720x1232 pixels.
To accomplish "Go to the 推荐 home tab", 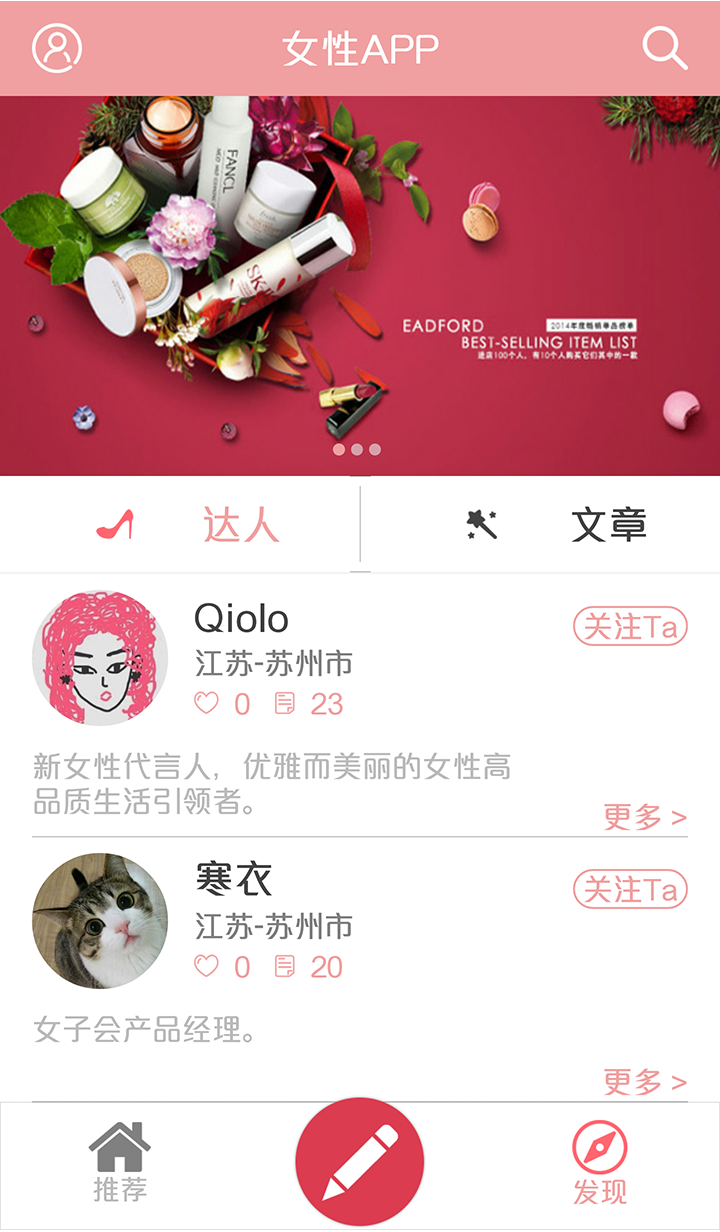I will coord(120,1162).
